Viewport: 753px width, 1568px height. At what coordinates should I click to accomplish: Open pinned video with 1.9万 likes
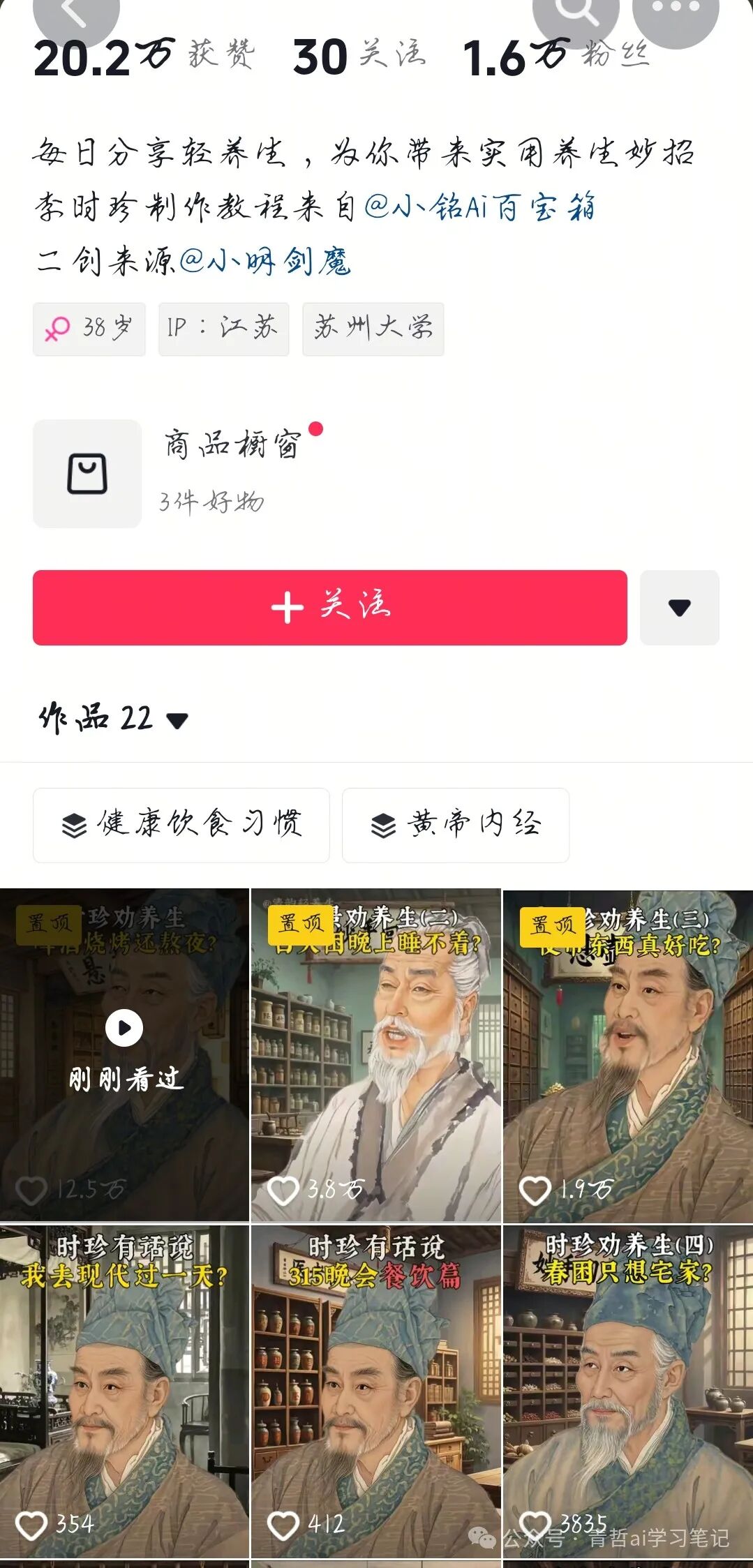tap(627, 1054)
